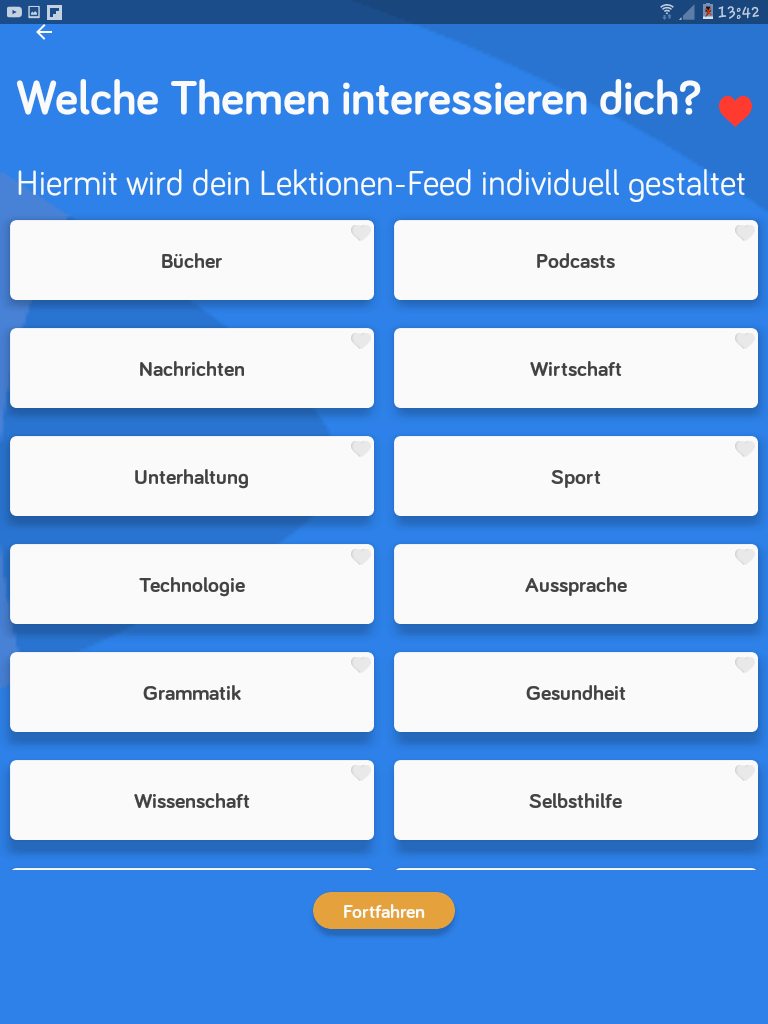Tap the orange Fortfahren button
Screen dimensions: 768x1024
click(x=384, y=911)
